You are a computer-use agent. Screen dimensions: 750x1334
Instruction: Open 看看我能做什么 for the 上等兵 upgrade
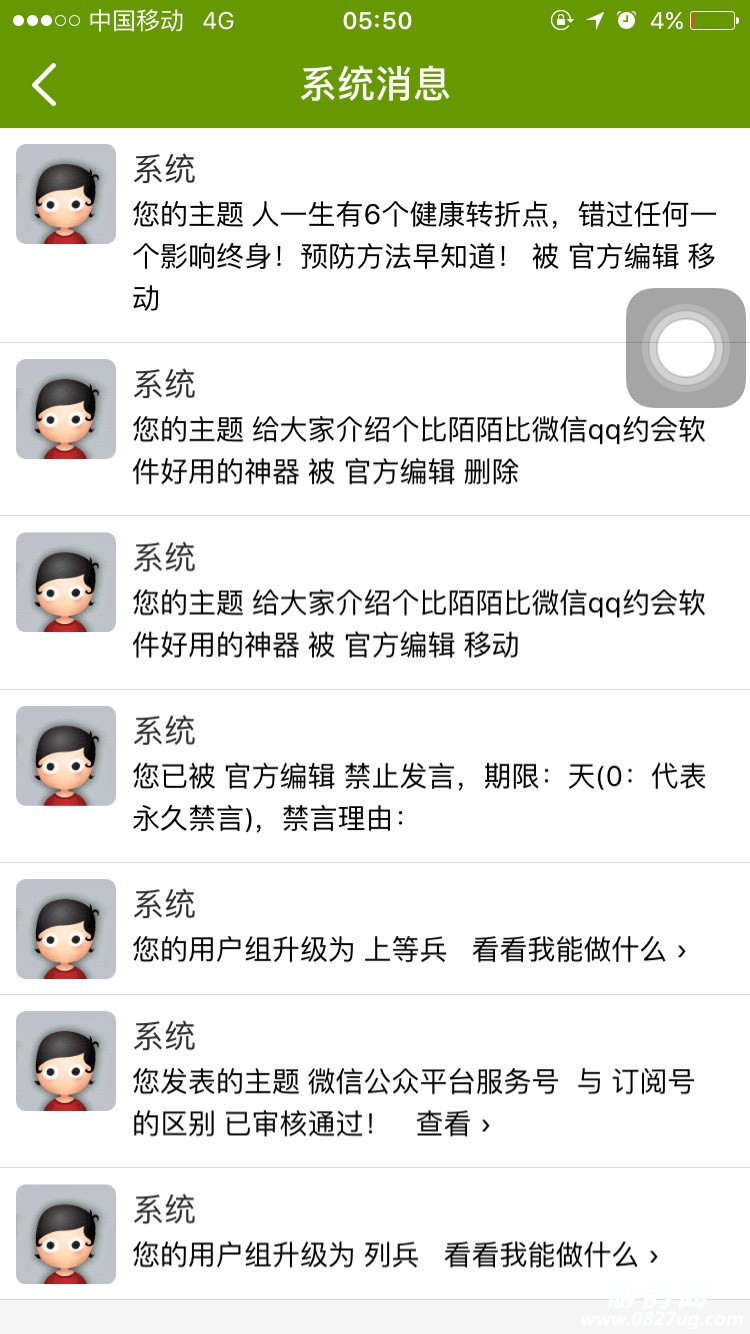coord(579,949)
